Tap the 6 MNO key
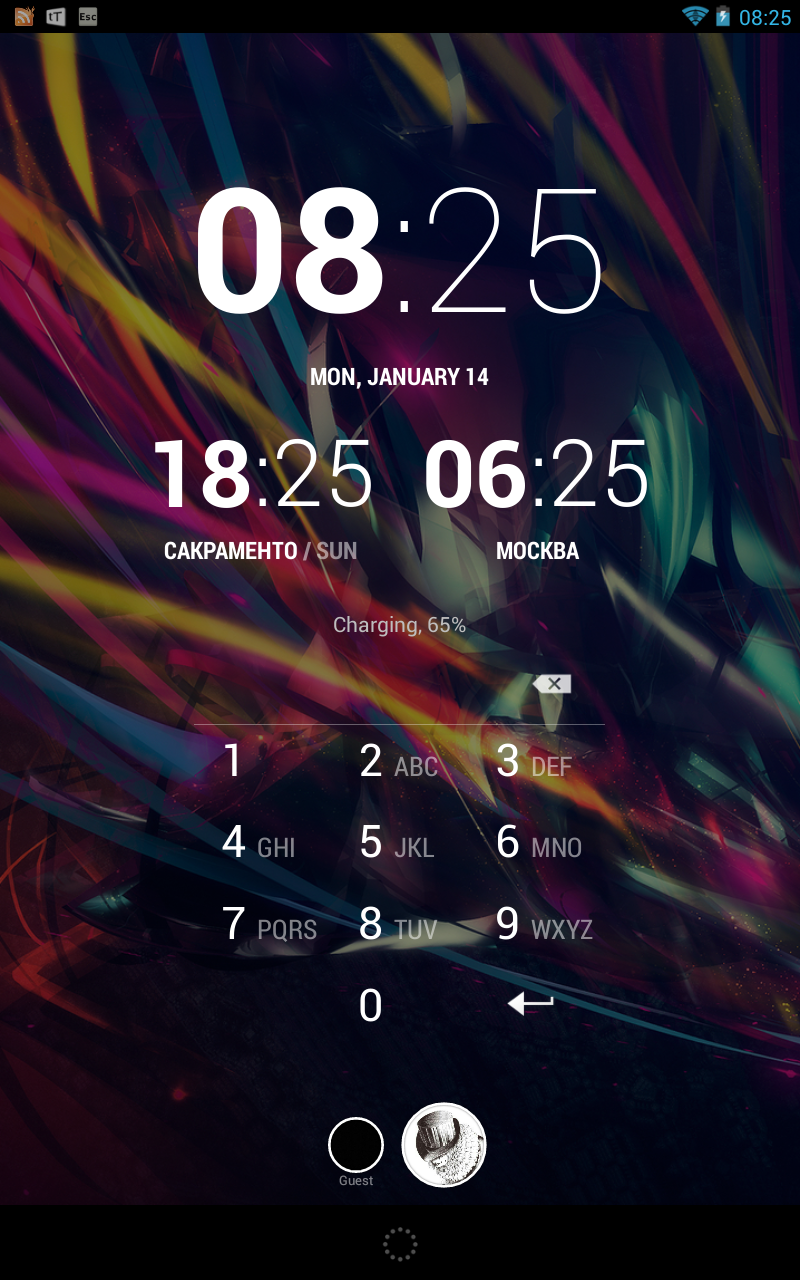800x1280 pixels. click(x=536, y=843)
